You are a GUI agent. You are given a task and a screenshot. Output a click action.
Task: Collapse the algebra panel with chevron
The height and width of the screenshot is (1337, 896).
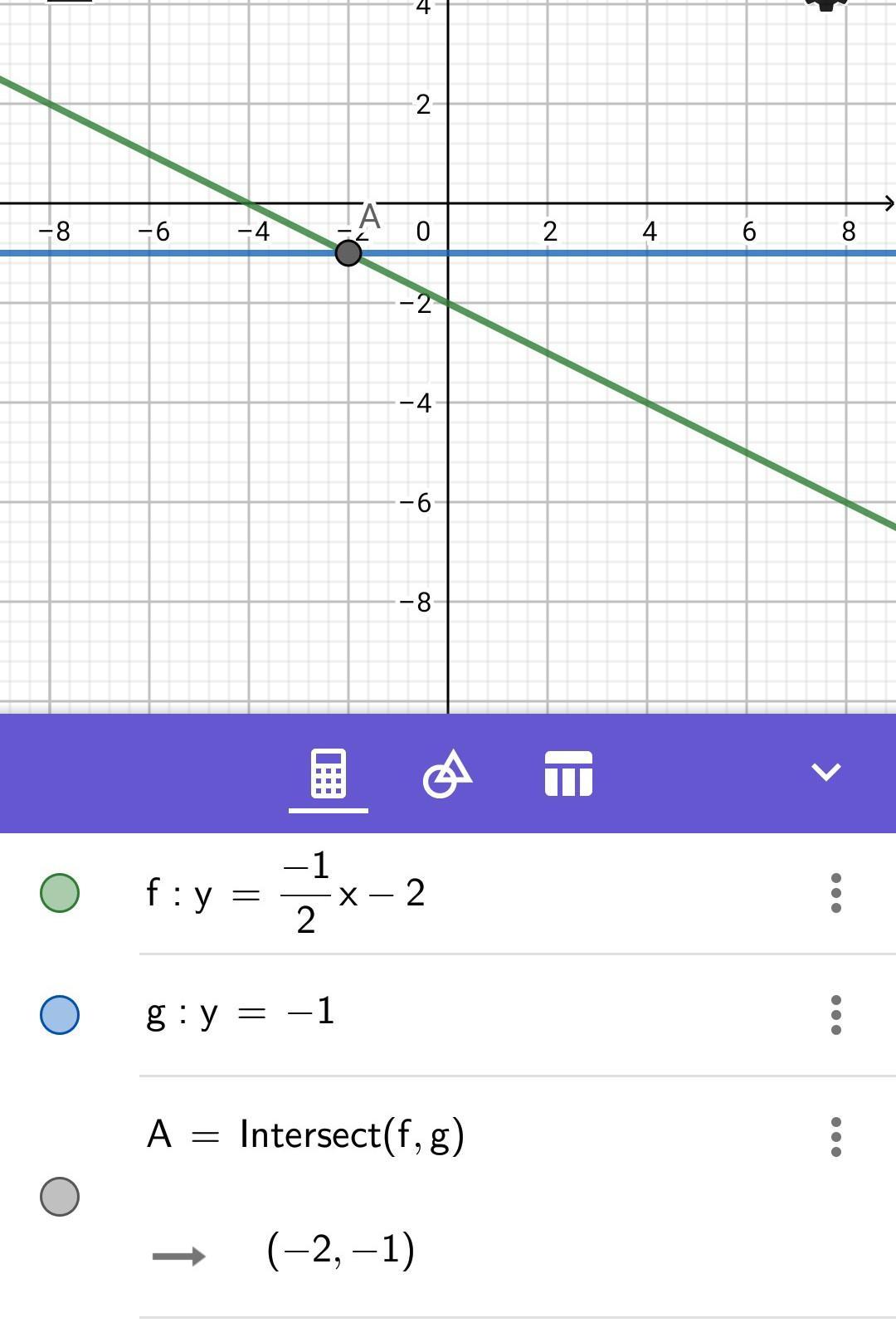pyautogui.click(x=825, y=772)
